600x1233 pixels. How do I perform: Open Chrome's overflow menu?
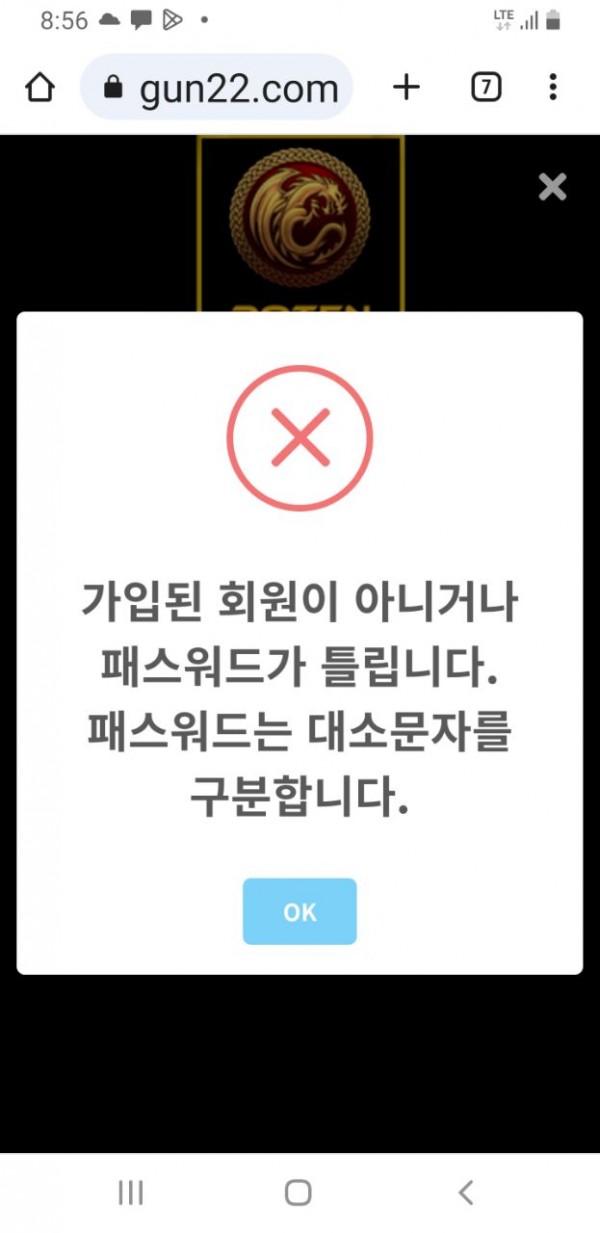(x=553, y=88)
